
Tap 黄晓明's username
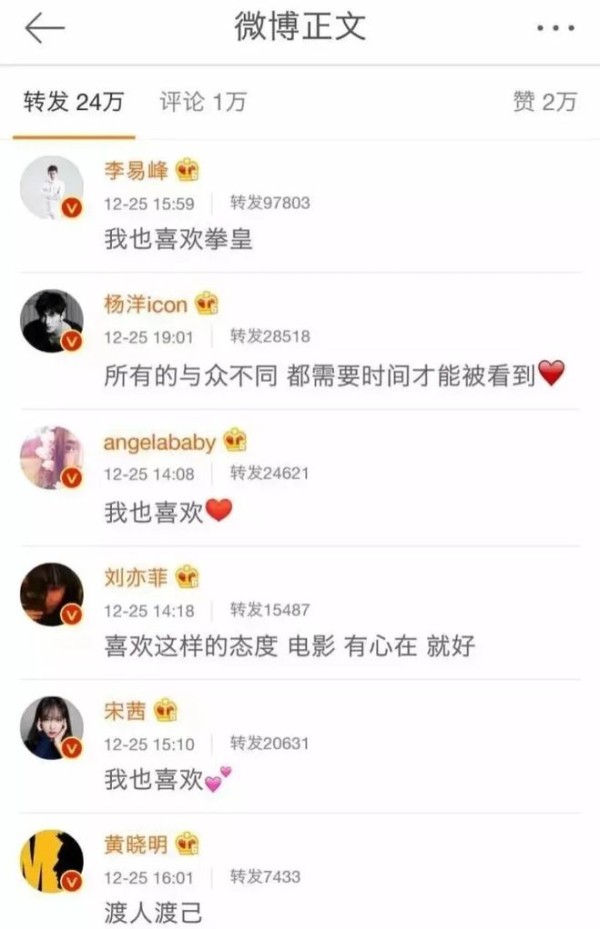[x=138, y=846]
